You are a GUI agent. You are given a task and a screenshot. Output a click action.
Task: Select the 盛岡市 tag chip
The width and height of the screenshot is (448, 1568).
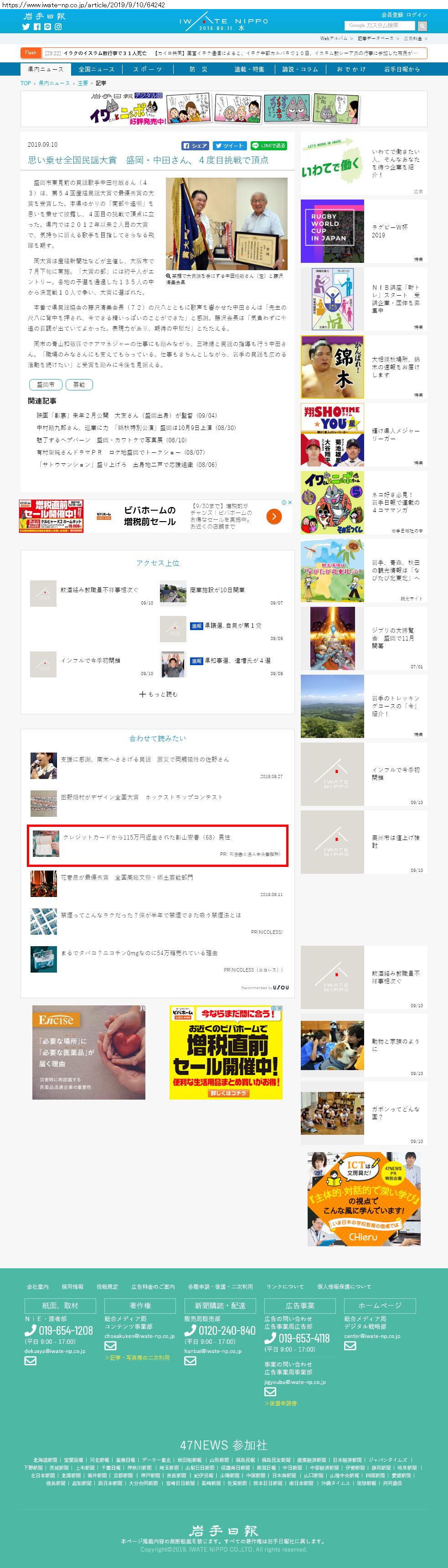46,384
